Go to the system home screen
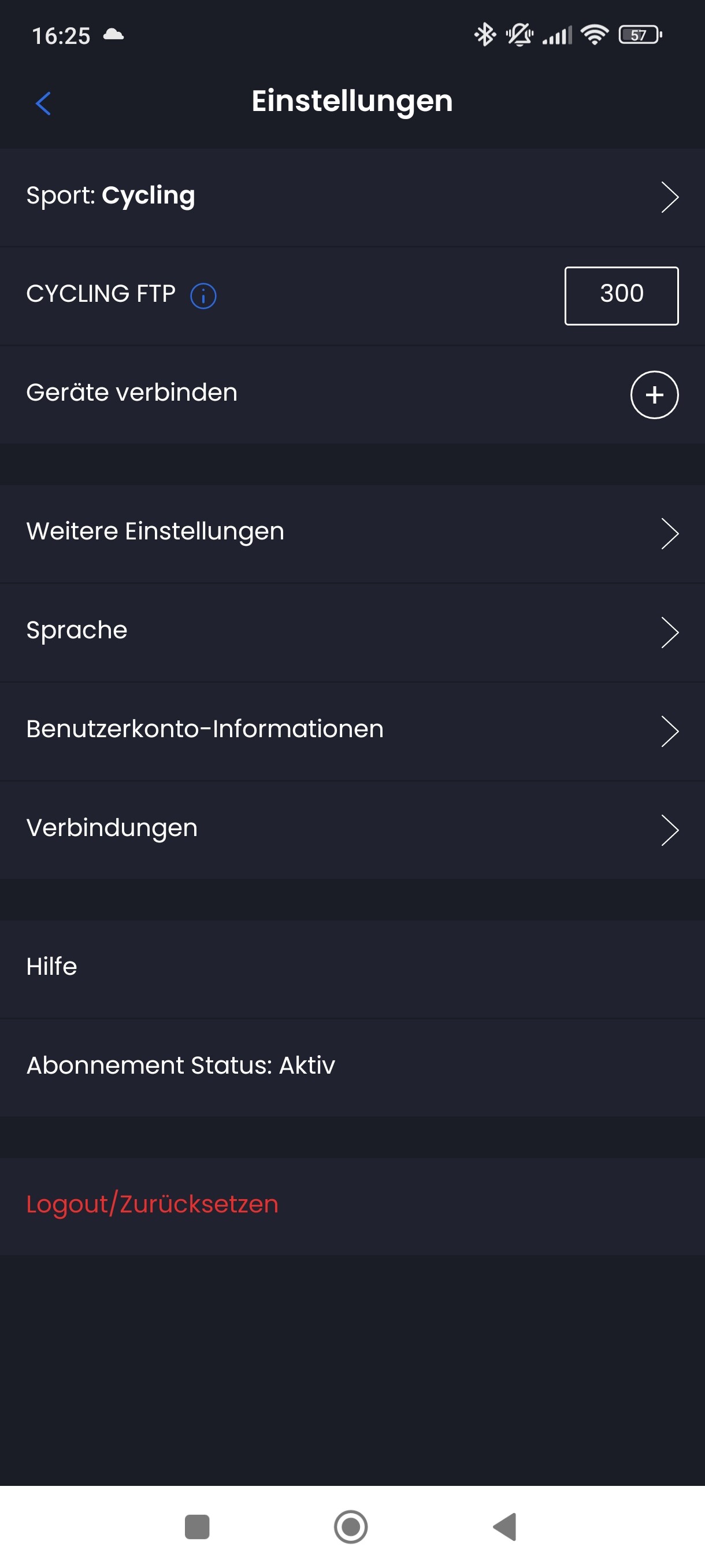The height and width of the screenshot is (1568, 705). (x=351, y=1526)
